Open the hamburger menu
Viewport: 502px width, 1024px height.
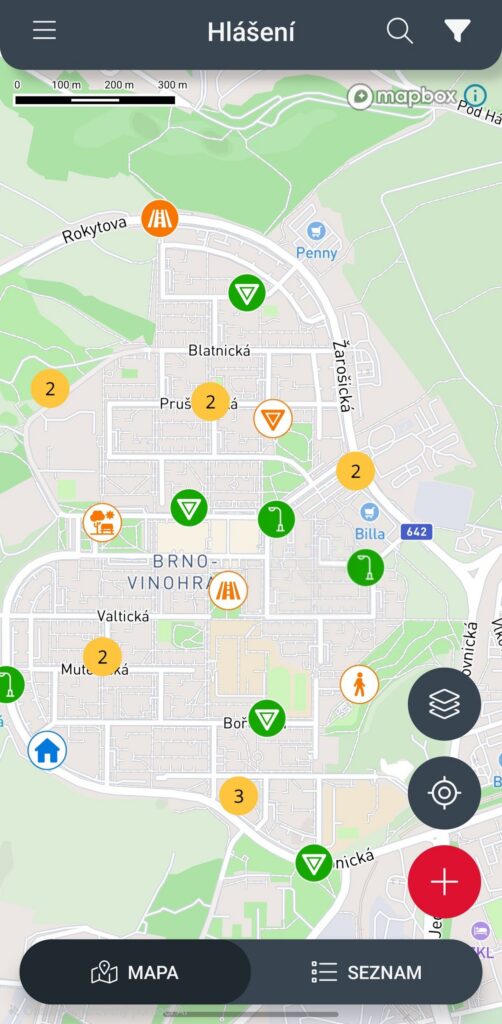click(x=44, y=31)
